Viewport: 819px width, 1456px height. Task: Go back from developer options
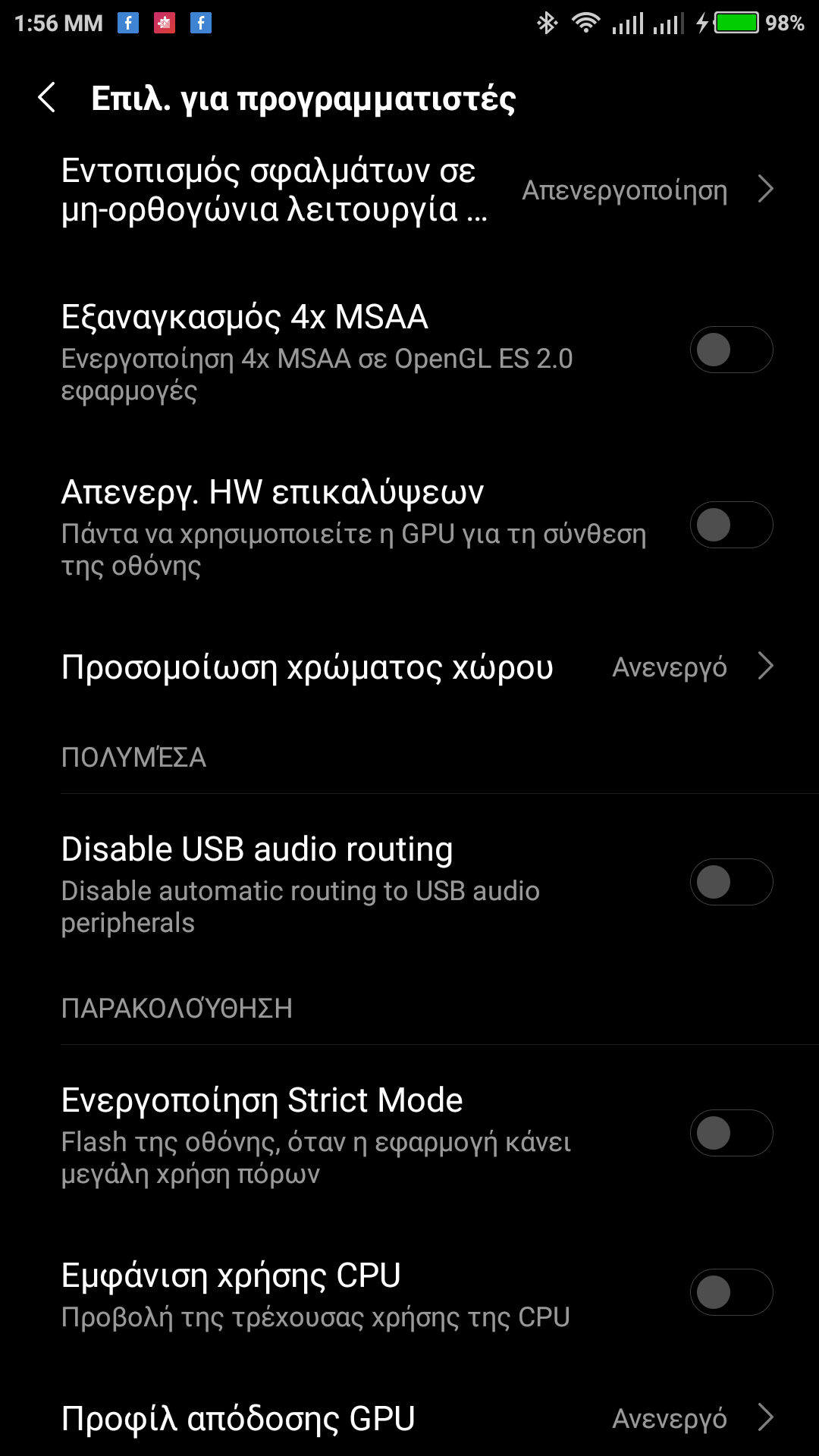47,98
